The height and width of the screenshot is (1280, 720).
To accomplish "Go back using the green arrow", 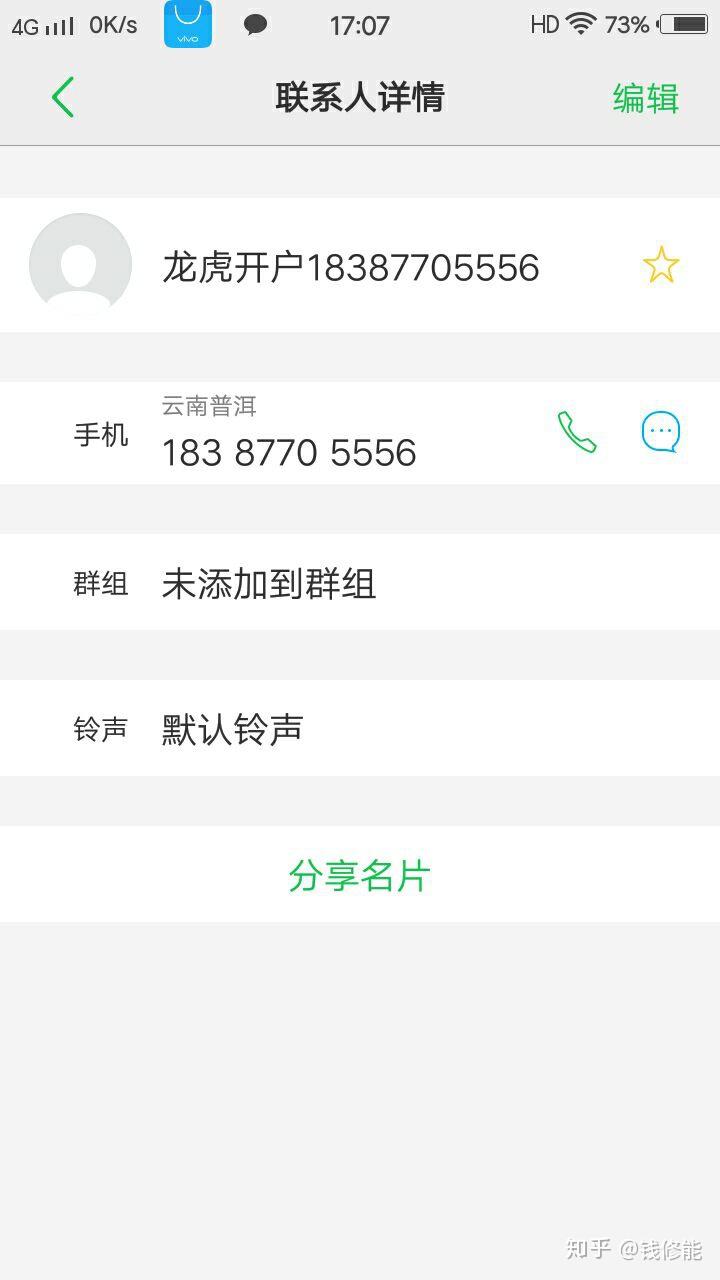I will 63,97.
